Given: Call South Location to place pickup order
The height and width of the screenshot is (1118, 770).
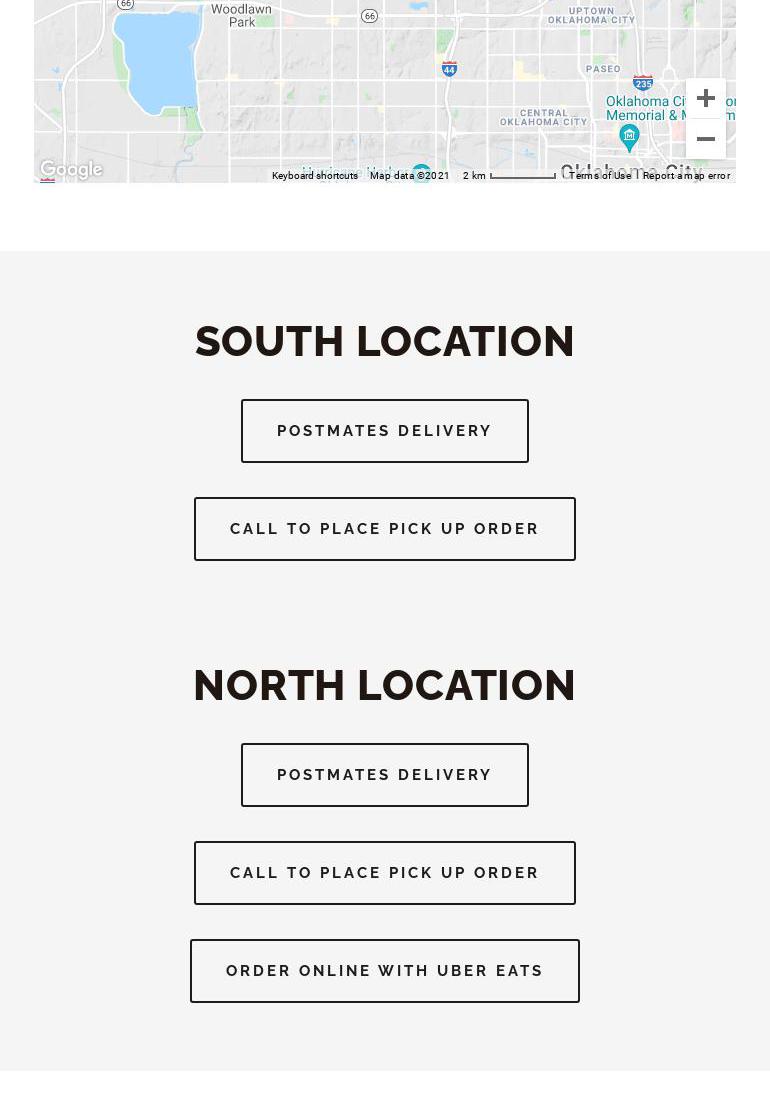Looking at the screenshot, I should tap(384, 529).
